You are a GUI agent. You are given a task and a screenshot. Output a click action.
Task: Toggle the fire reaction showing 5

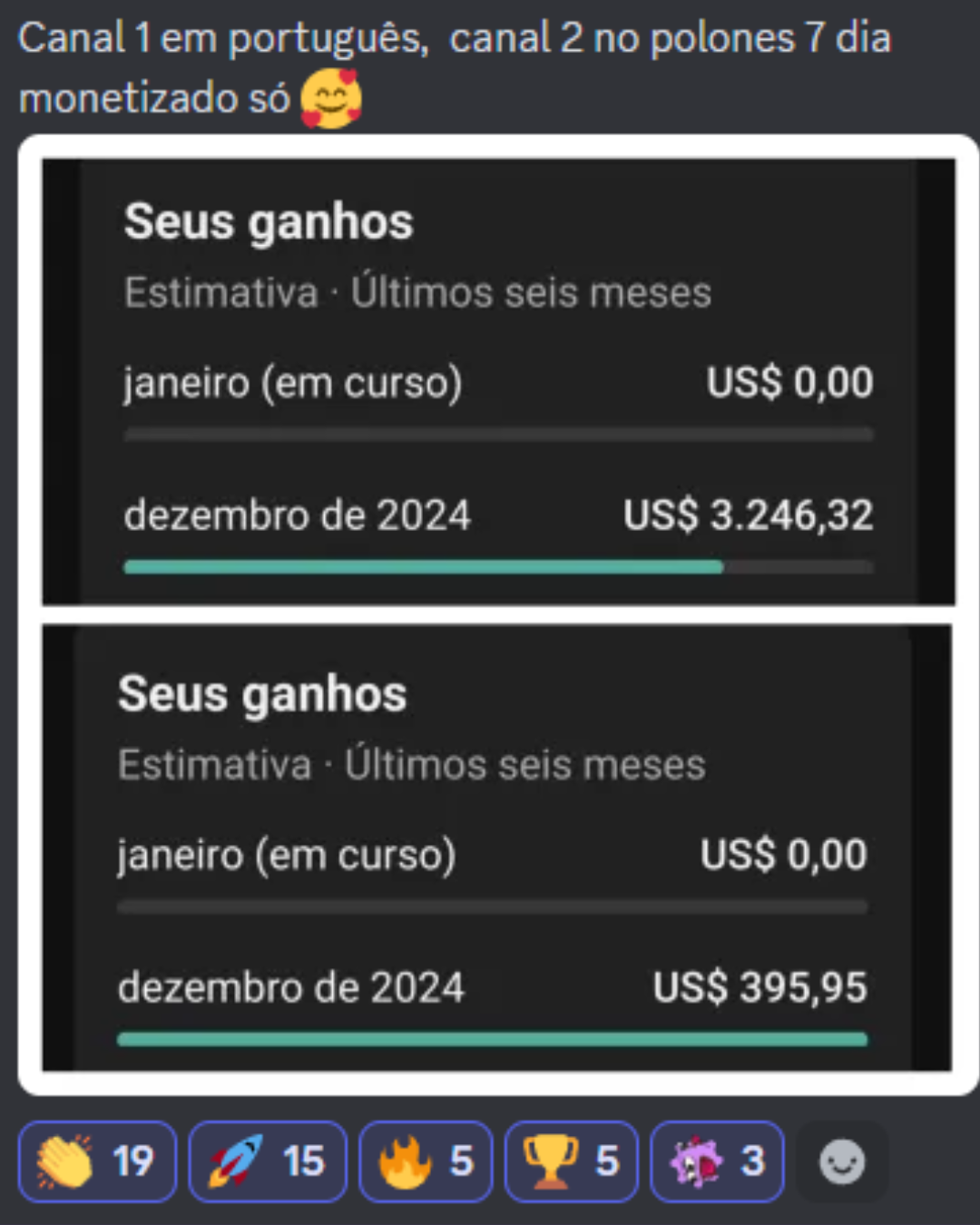[425, 1161]
